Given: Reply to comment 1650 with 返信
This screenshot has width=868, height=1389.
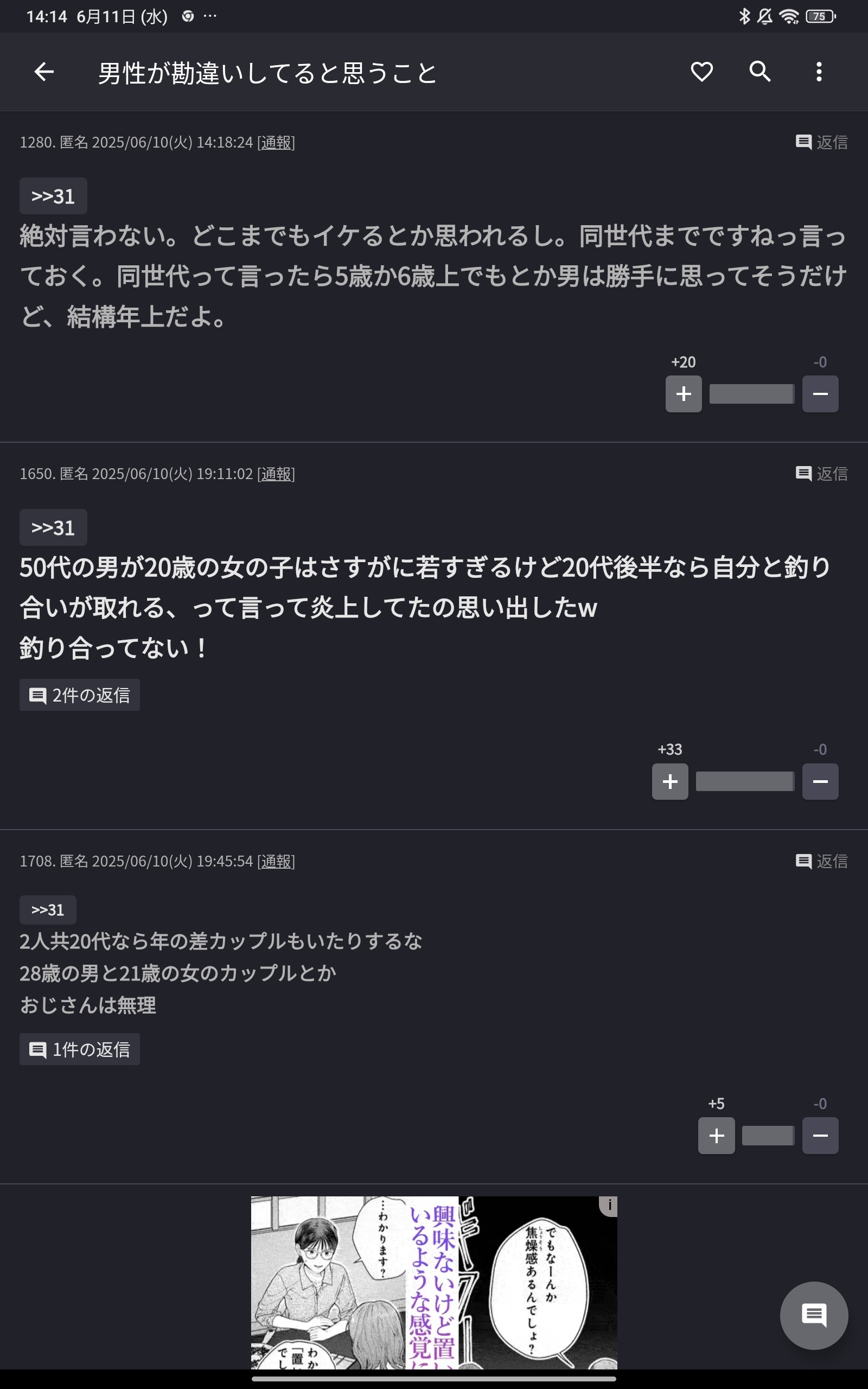Looking at the screenshot, I should point(821,474).
